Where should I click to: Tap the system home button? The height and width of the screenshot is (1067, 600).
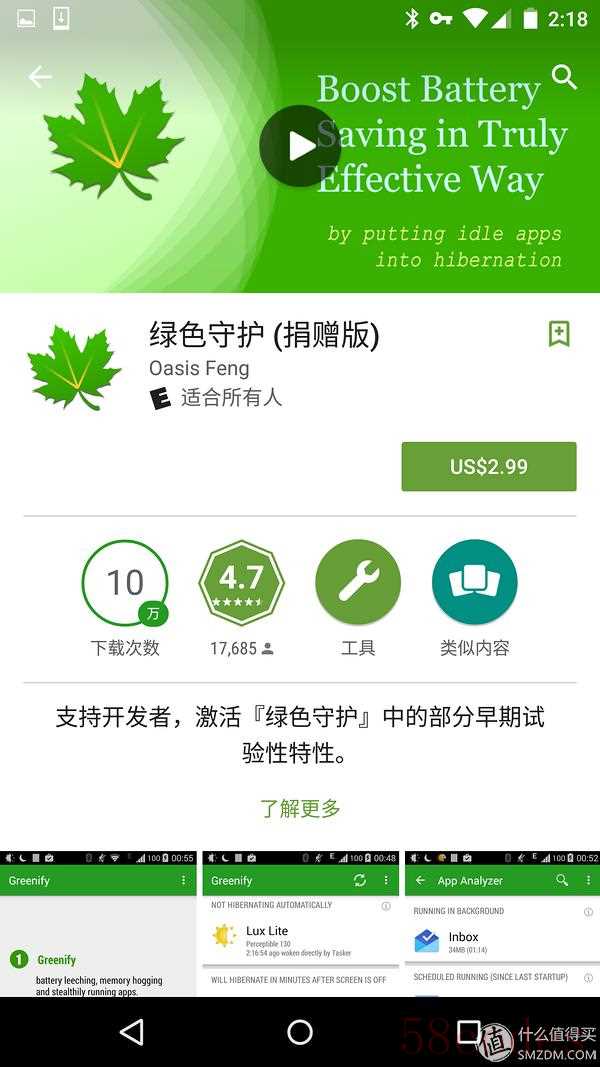click(x=300, y=1032)
